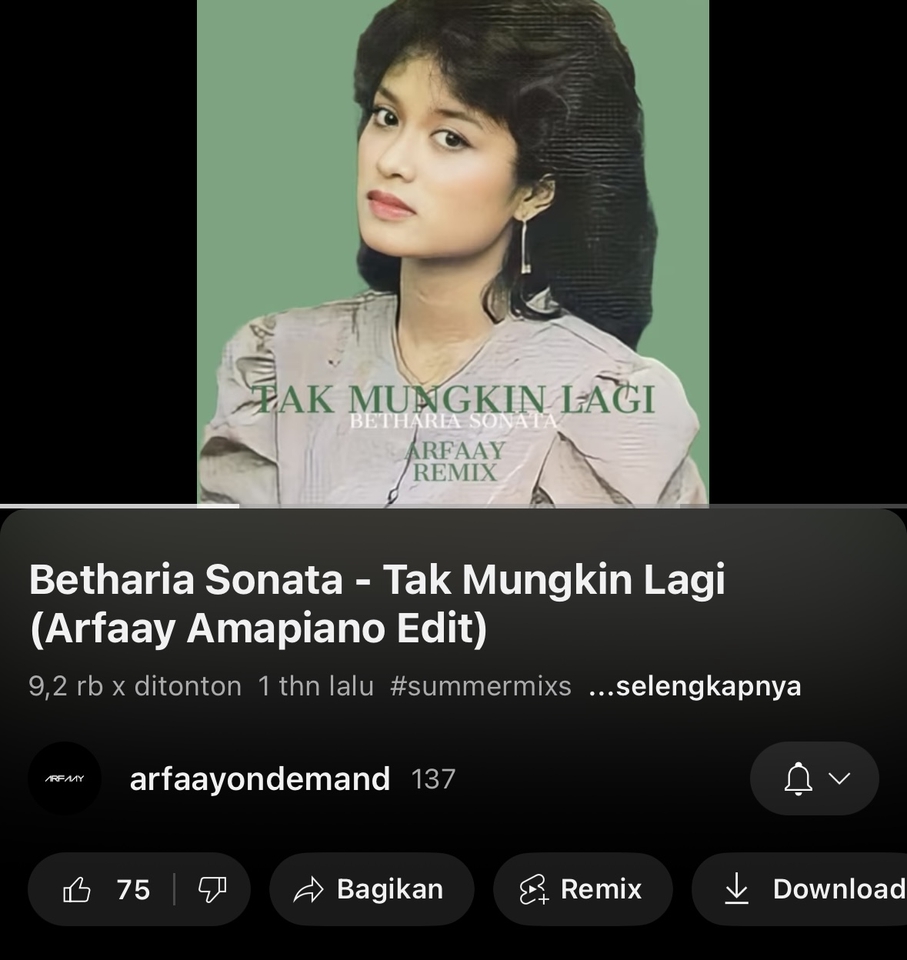
Task: Open arfaayondemand channel avatar
Action: 65,778
